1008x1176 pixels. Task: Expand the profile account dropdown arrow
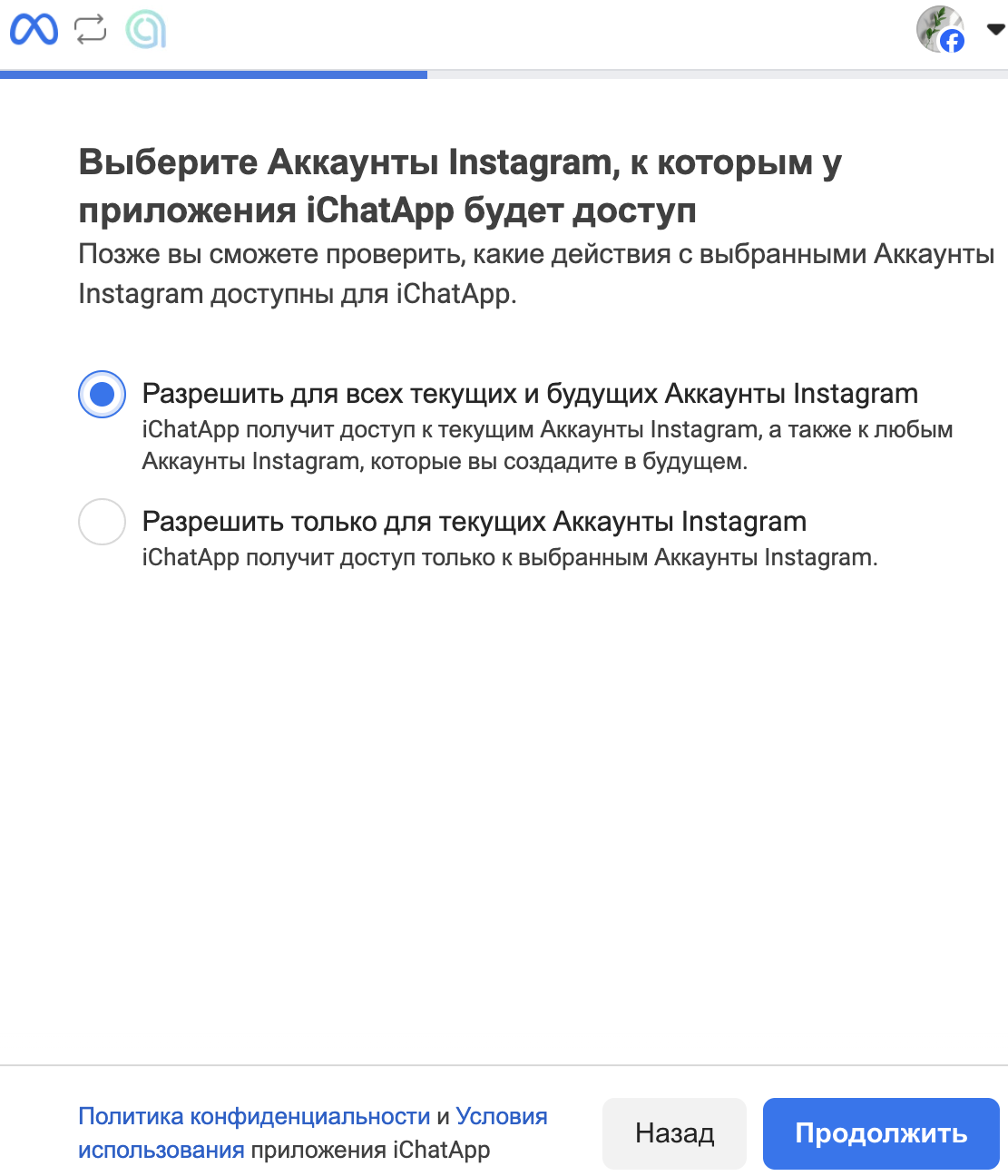(x=995, y=30)
